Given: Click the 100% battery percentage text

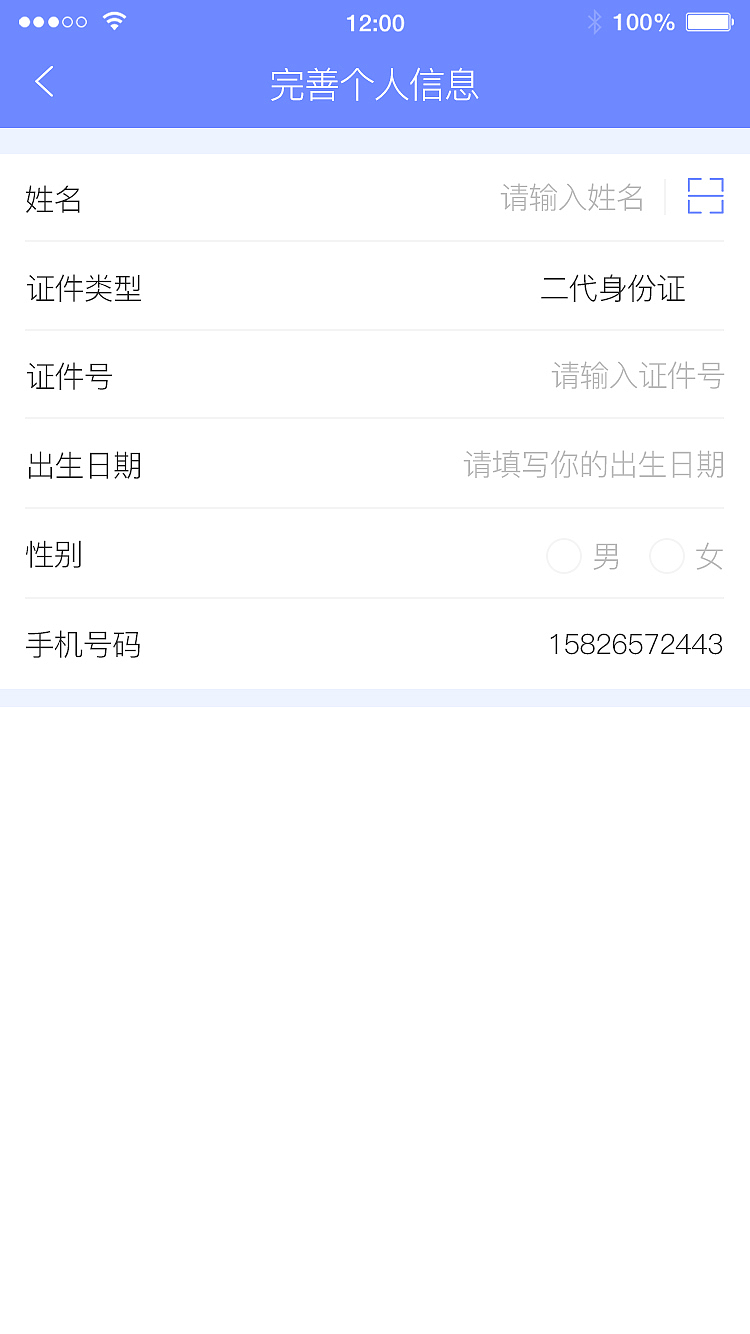Looking at the screenshot, I should (x=646, y=22).
